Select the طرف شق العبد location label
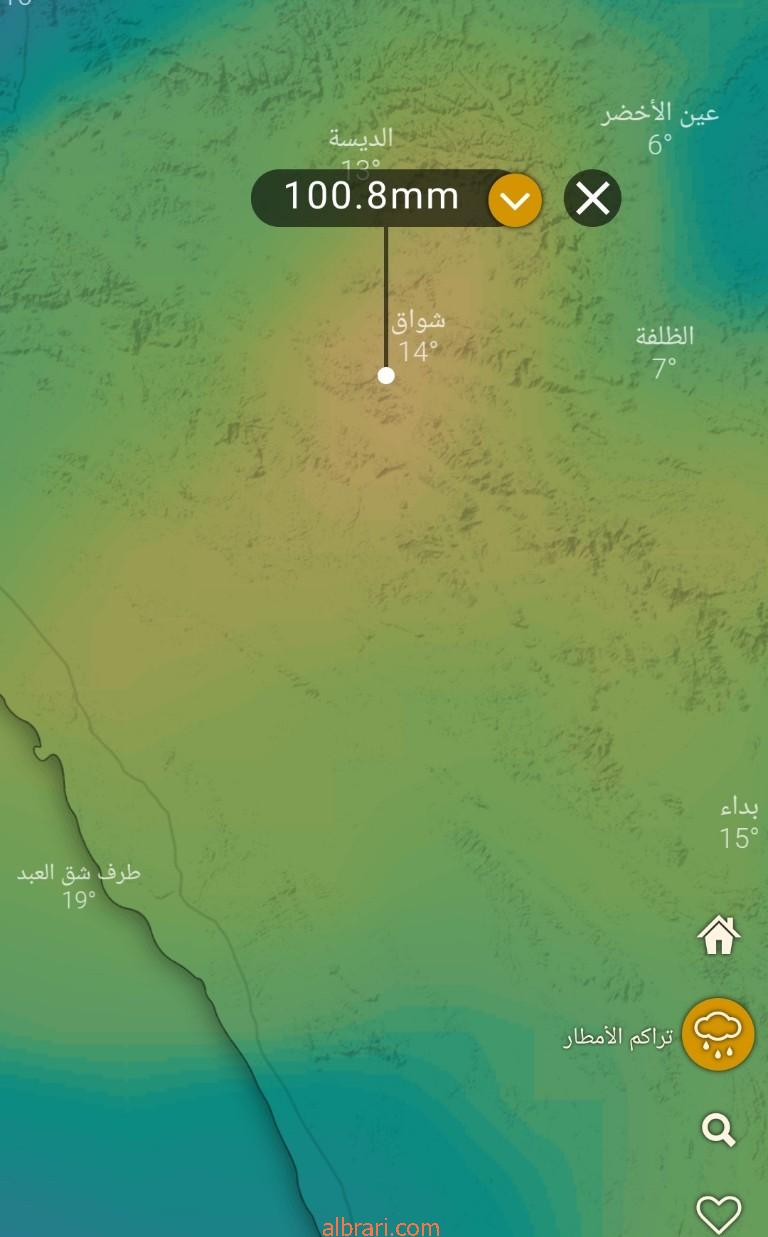The height and width of the screenshot is (1237, 768). point(79,873)
